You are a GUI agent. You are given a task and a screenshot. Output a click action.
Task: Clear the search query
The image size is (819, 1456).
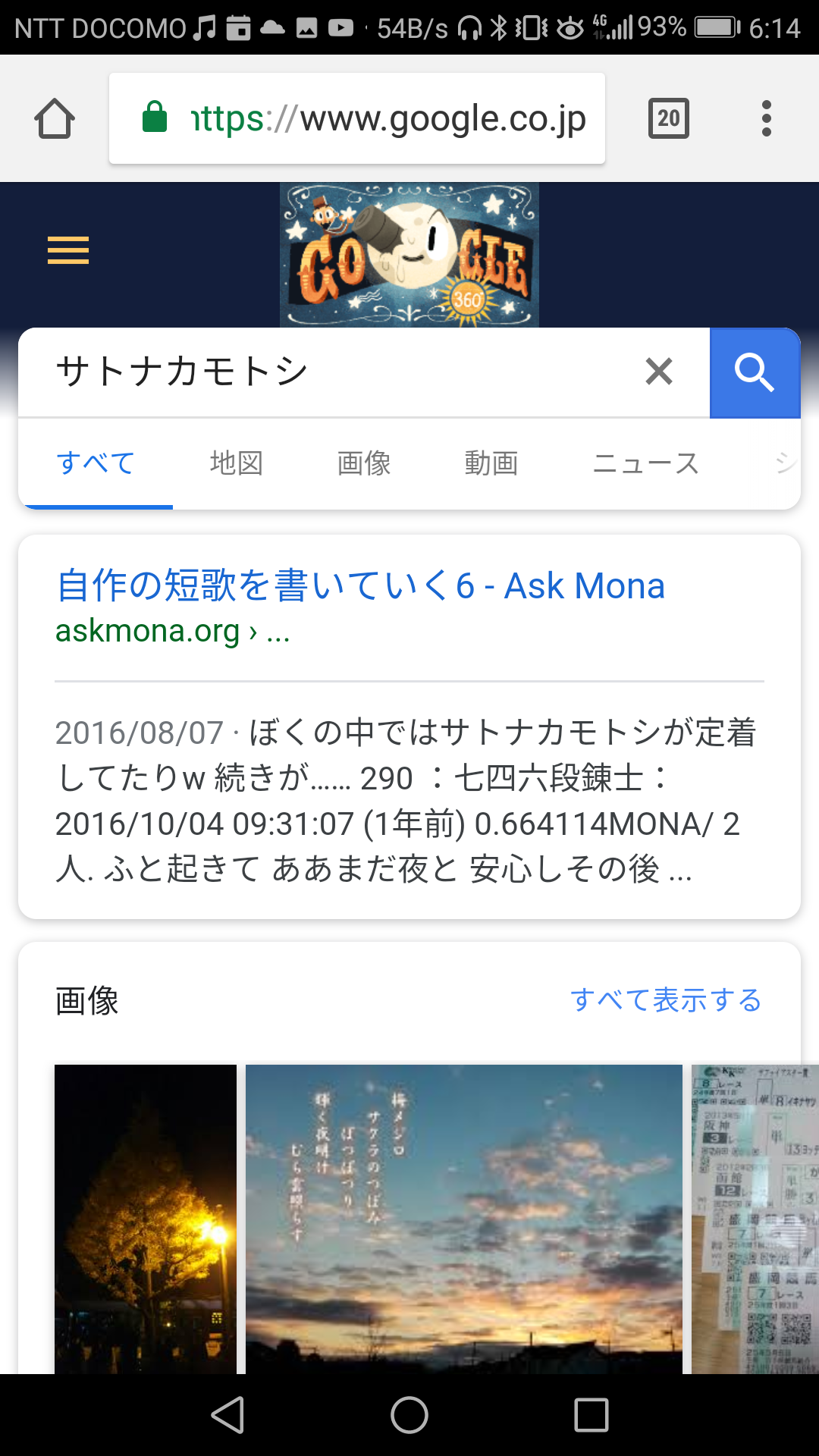[658, 372]
